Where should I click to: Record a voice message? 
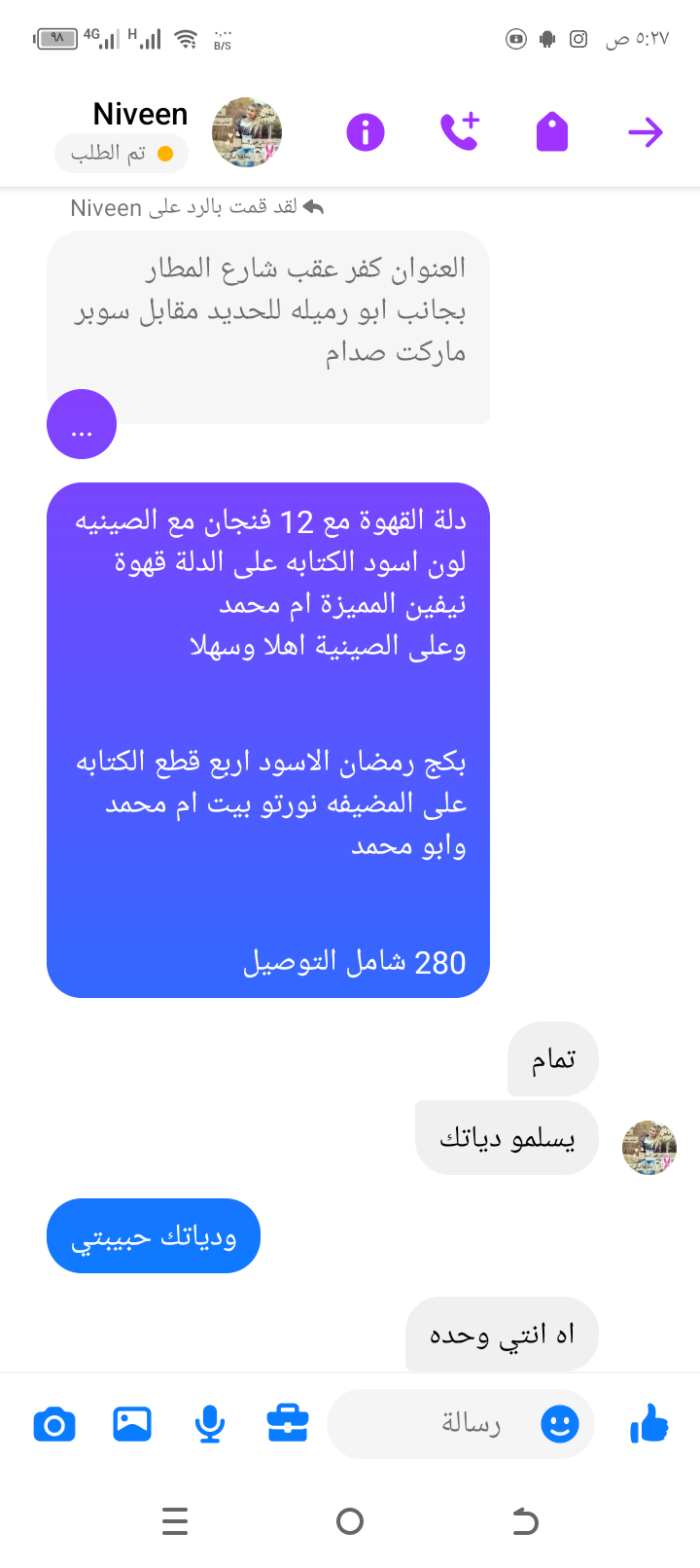click(x=210, y=1425)
